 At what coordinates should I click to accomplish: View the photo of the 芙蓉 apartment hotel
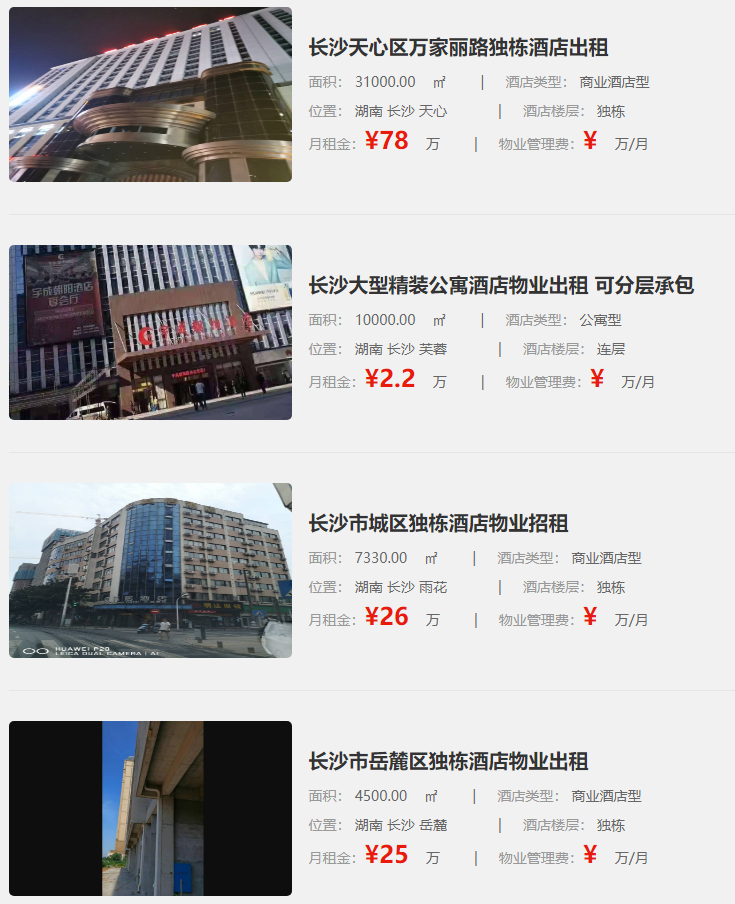pyautogui.click(x=150, y=333)
